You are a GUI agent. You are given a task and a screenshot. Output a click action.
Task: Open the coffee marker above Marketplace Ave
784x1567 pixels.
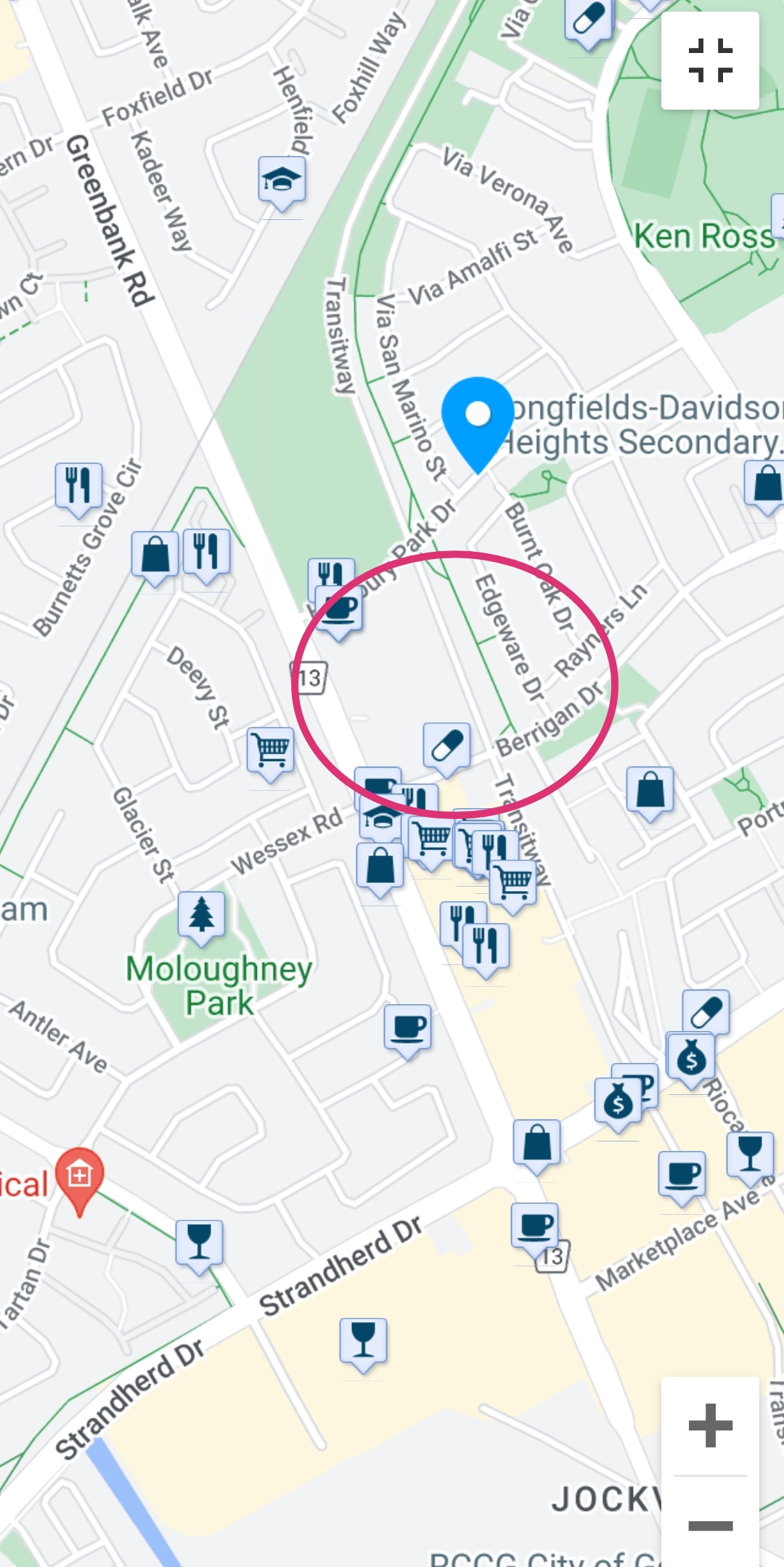pos(682,1174)
